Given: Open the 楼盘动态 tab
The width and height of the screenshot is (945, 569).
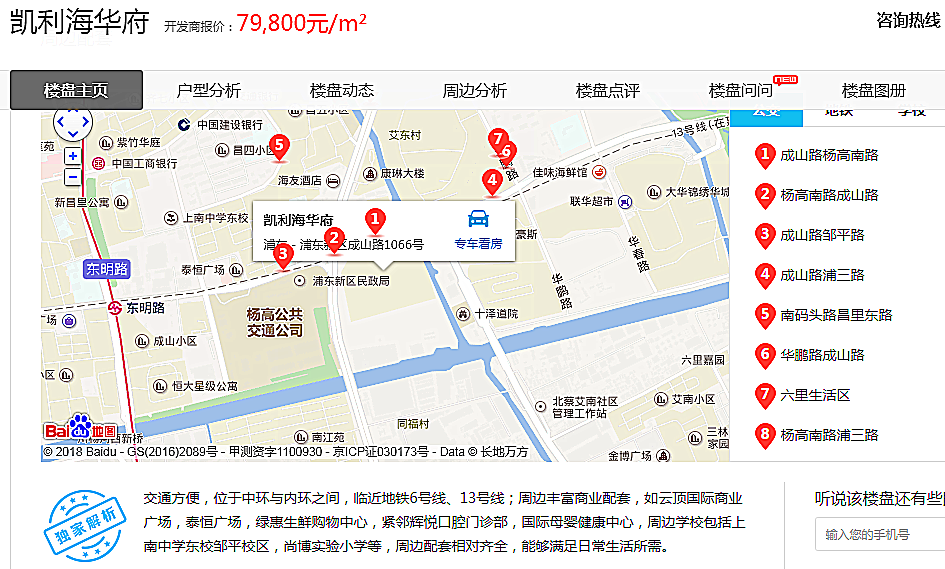Looking at the screenshot, I should coord(342,90).
